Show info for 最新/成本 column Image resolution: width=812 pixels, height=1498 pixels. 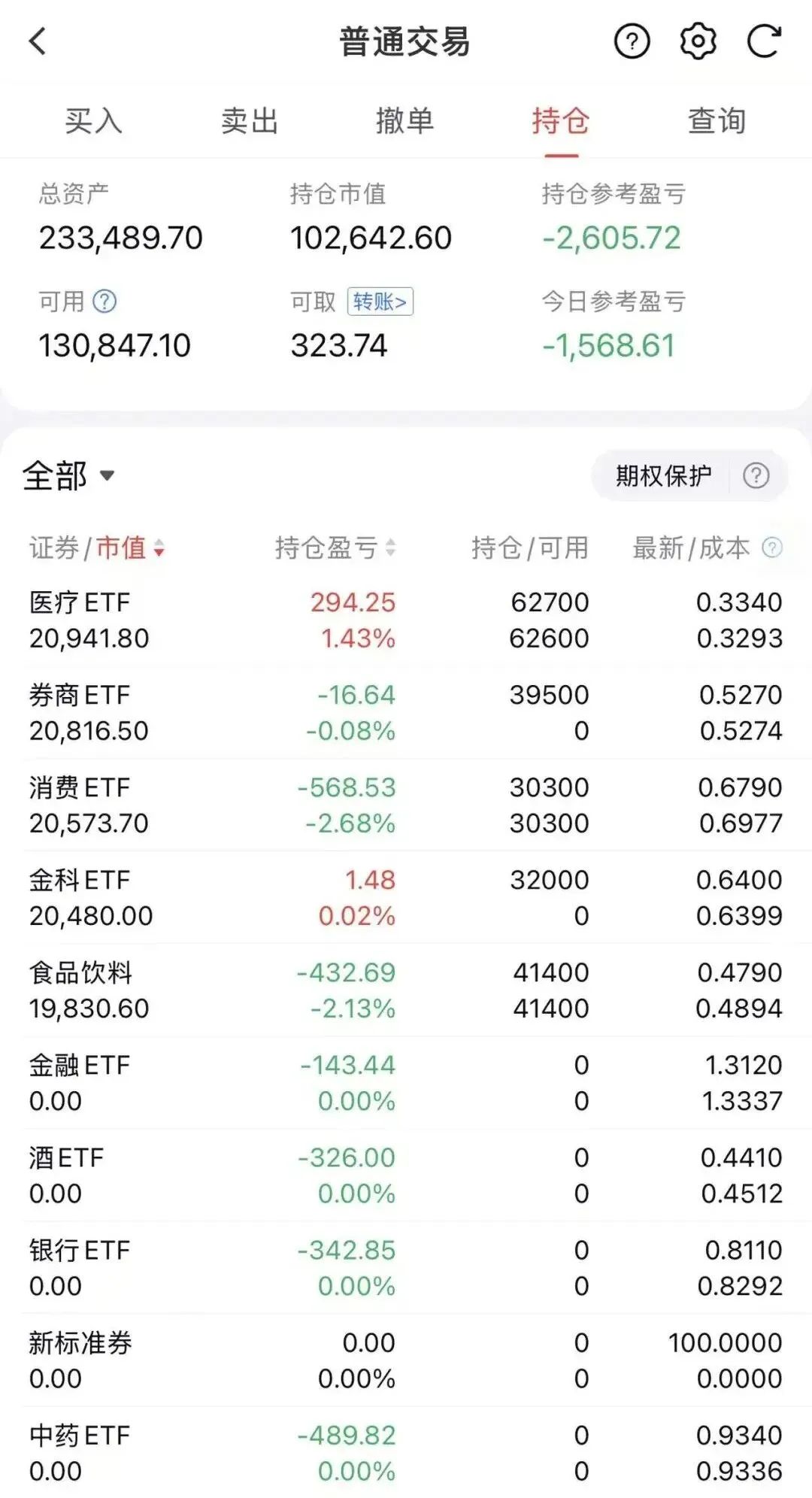tap(772, 547)
